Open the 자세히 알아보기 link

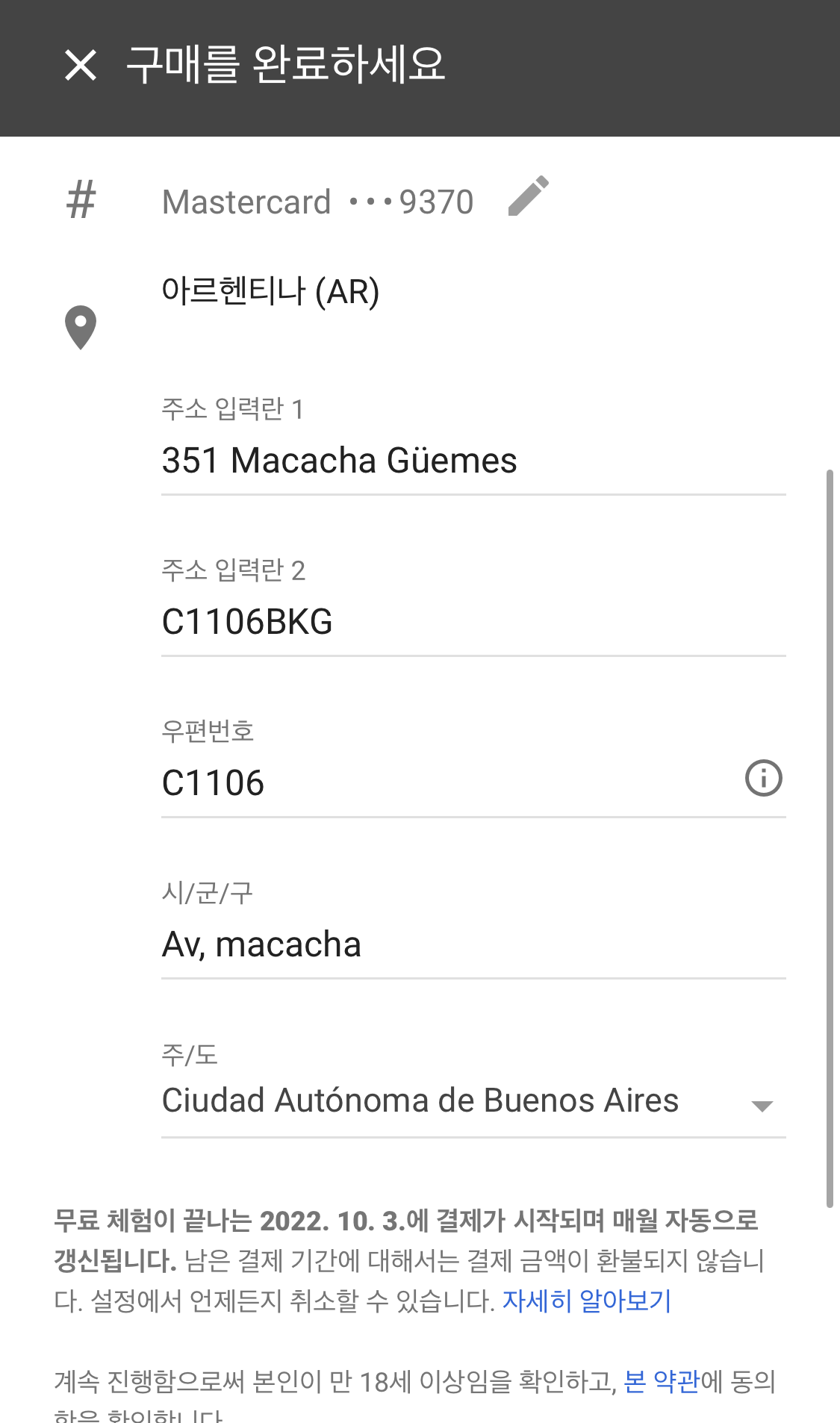[587, 1301]
